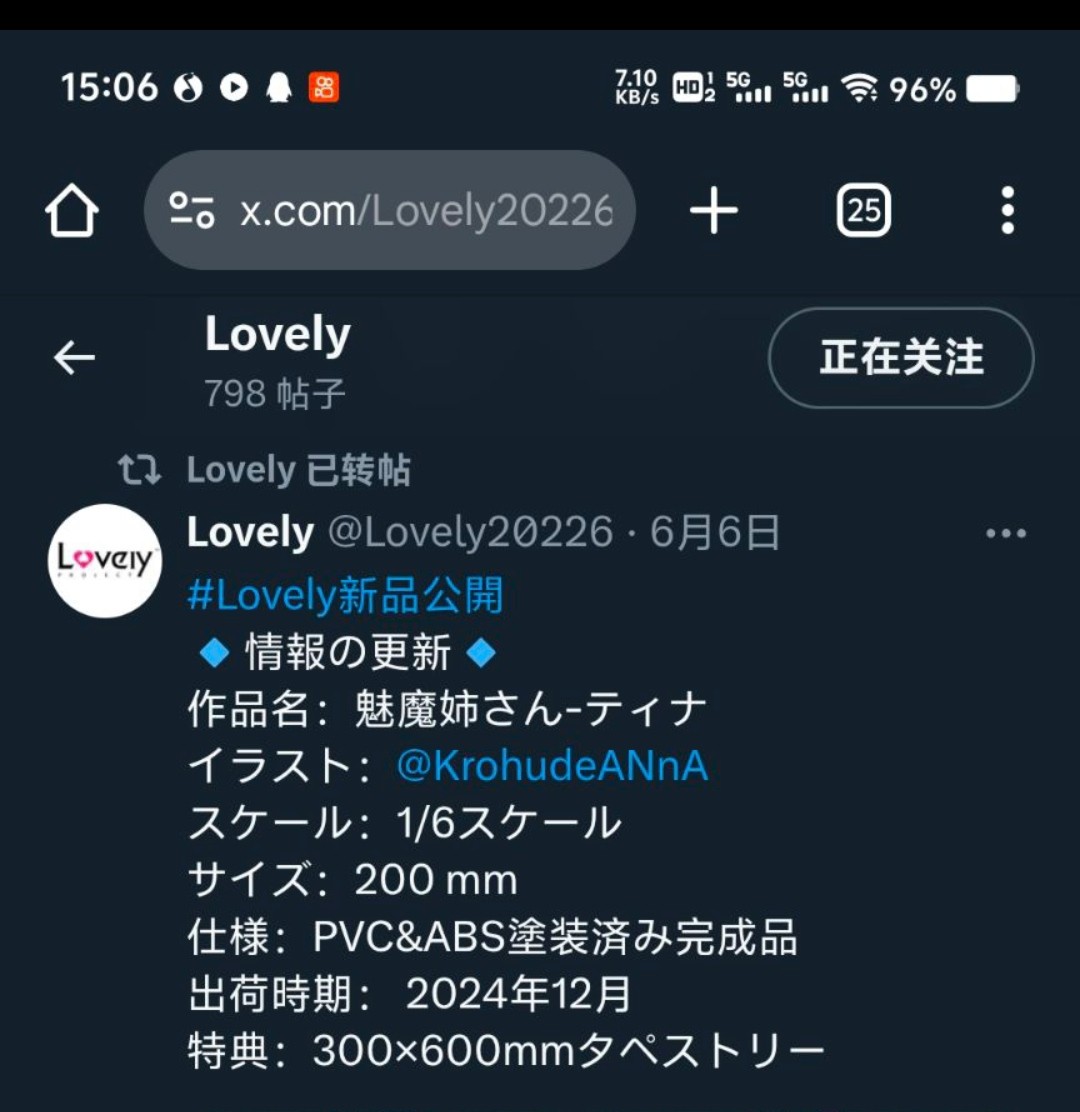
Task: Tap the 正在关注 following button
Action: pos(901,358)
